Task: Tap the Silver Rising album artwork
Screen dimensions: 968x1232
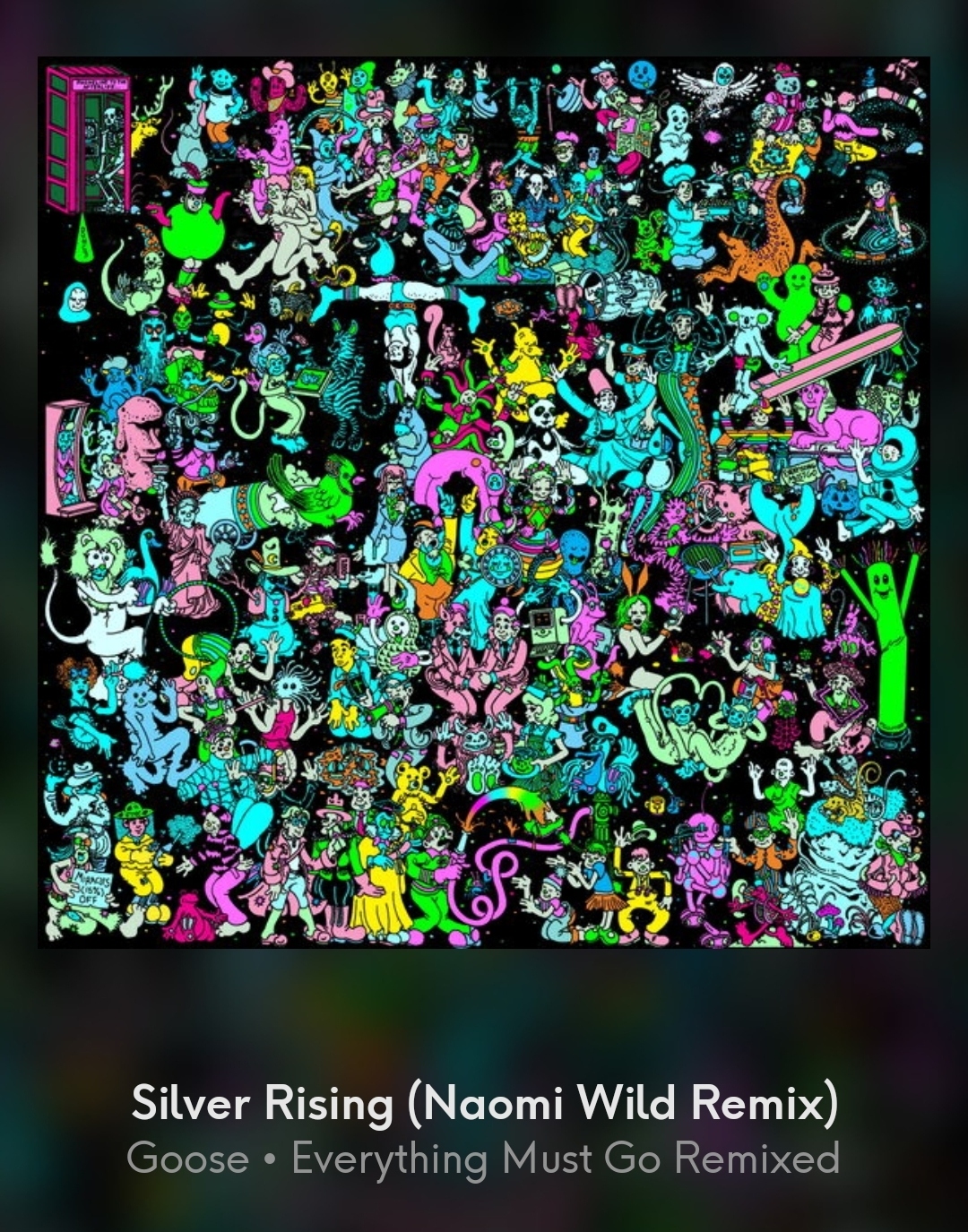Action: pos(484,502)
